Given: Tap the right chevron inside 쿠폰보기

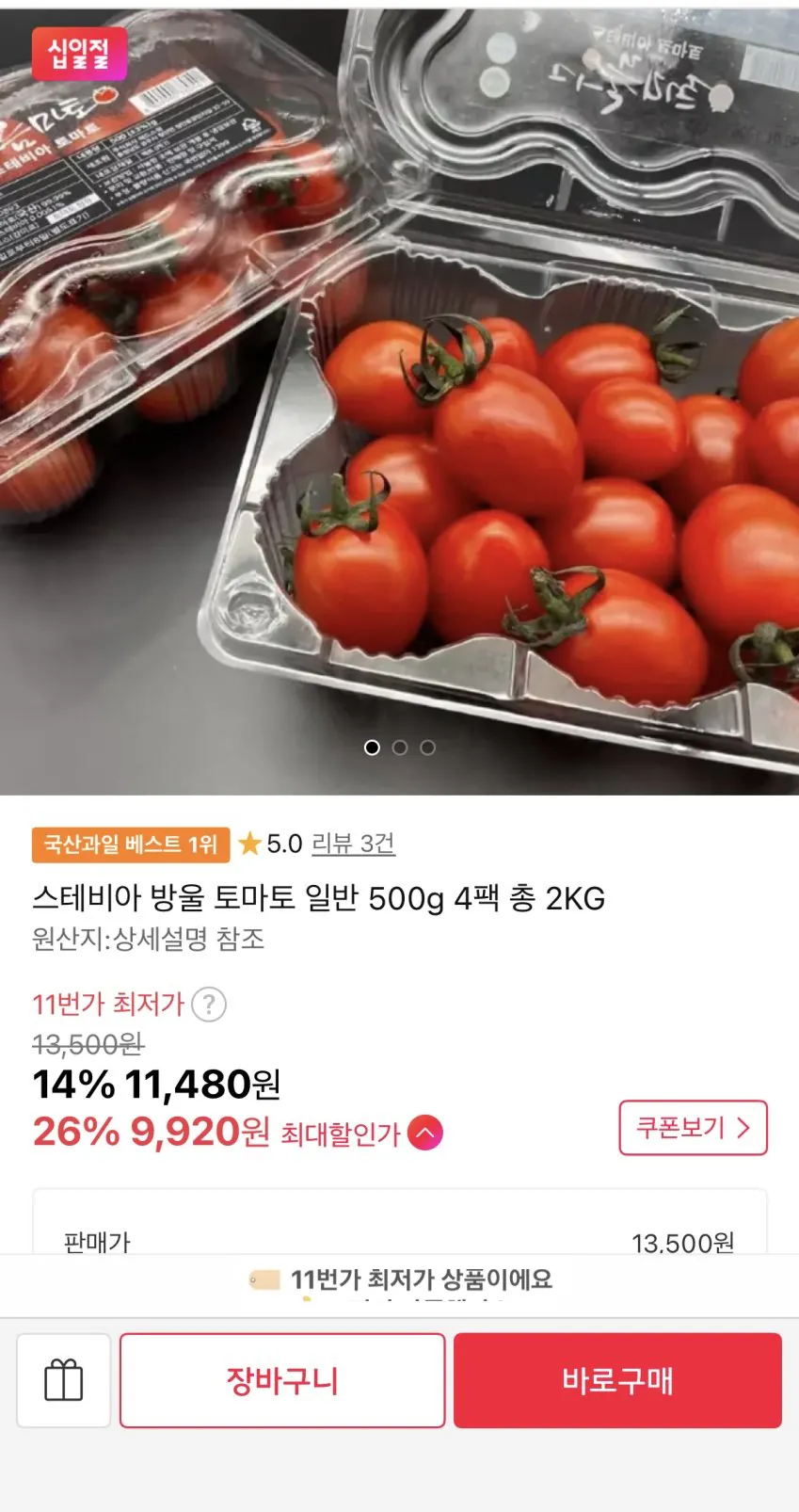Looking at the screenshot, I should pyautogui.click(x=745, y=1129).
